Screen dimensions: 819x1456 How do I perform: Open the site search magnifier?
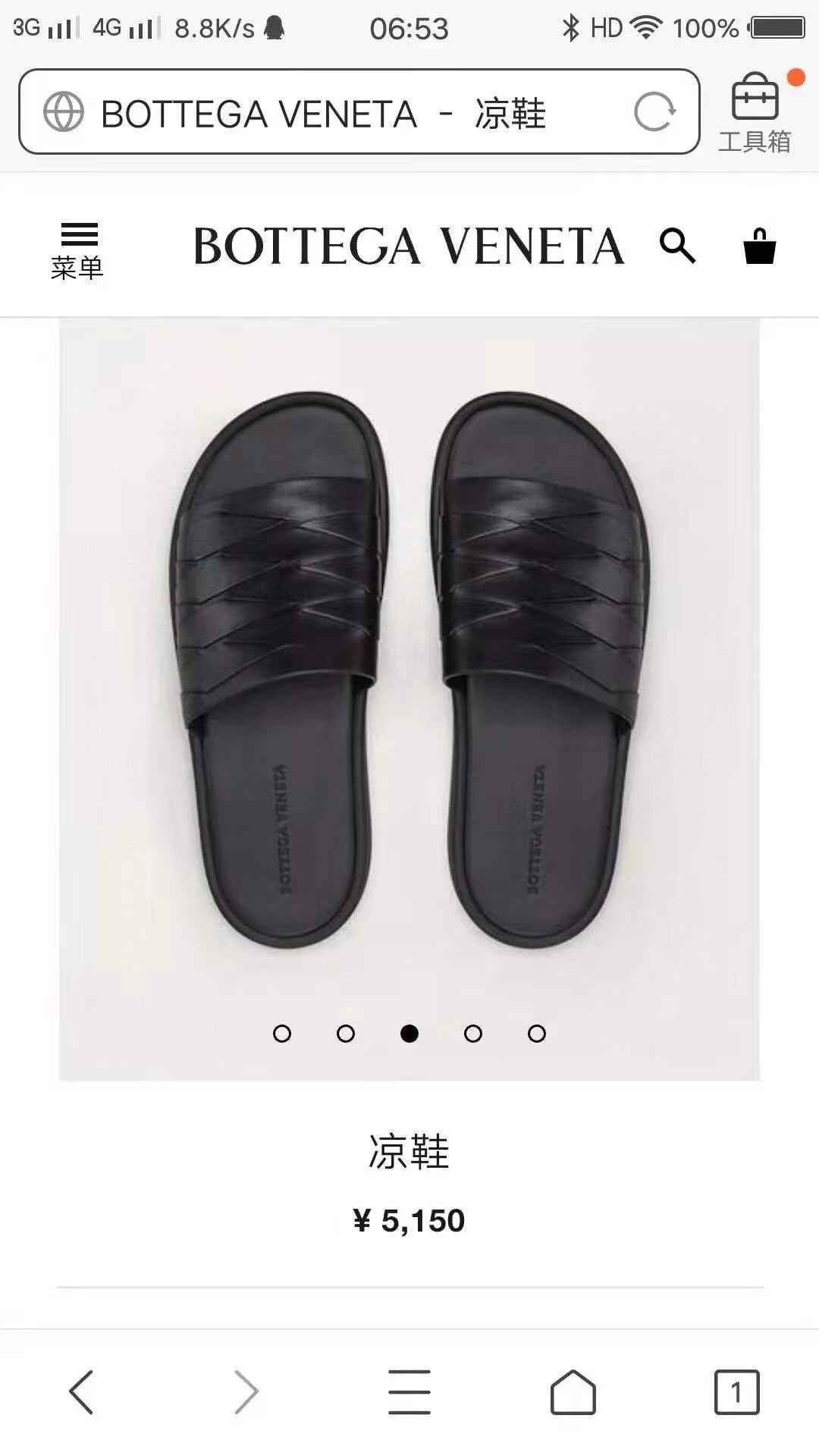[677, 246]
